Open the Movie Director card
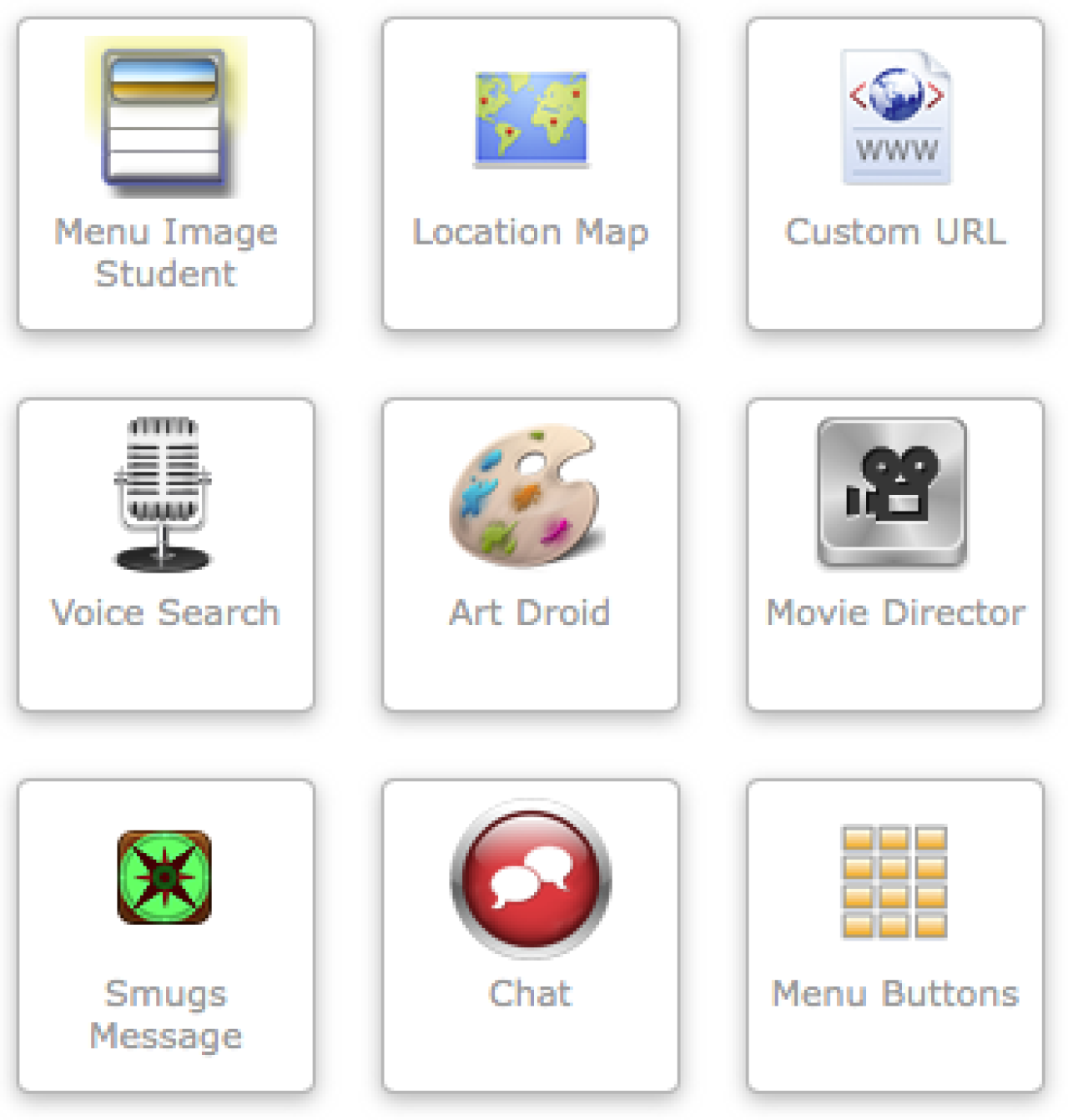Viewport: 1068px width, 1120px height. [x=894, y=554]
